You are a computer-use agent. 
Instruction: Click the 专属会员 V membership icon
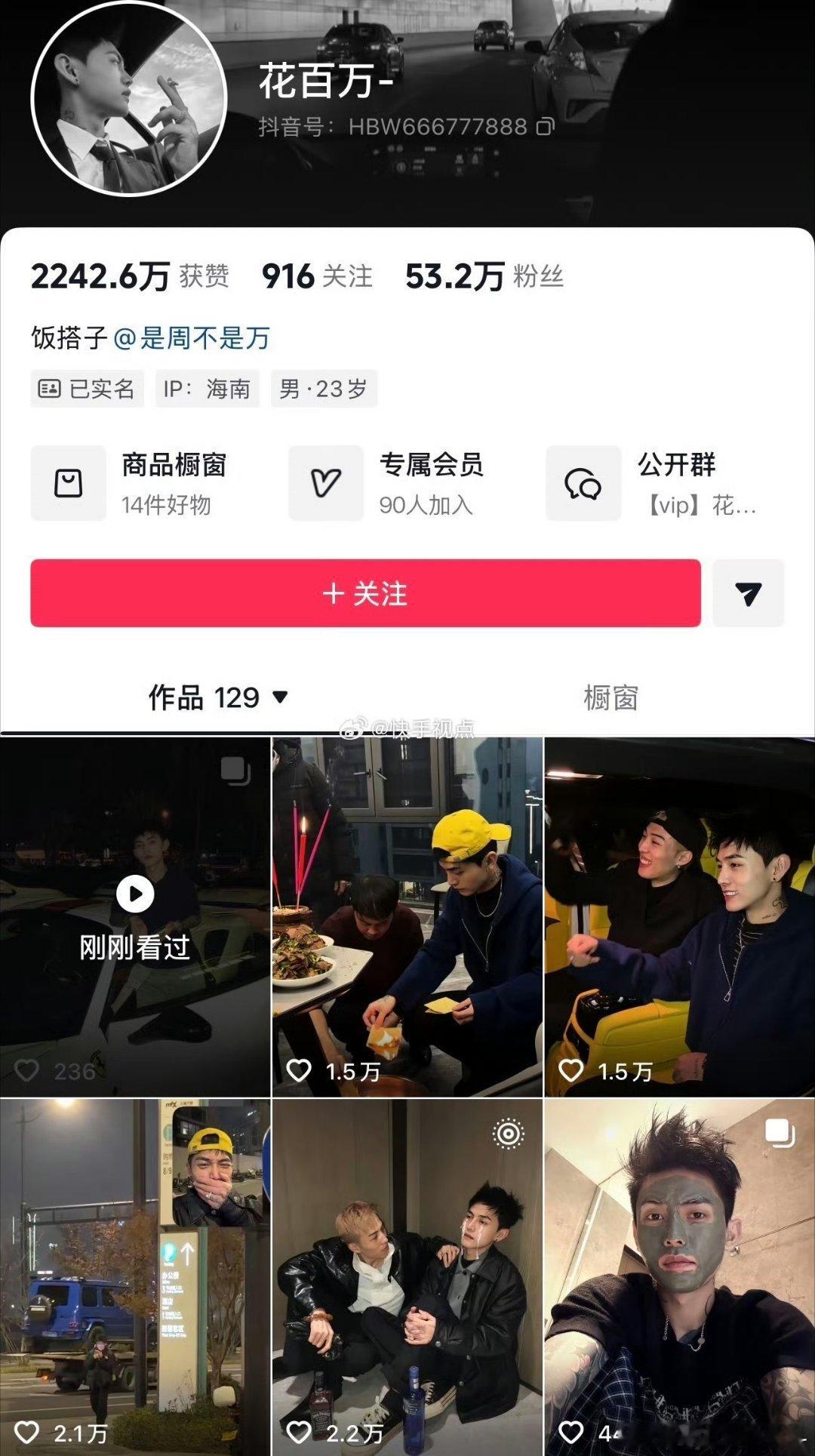point(324,483)
